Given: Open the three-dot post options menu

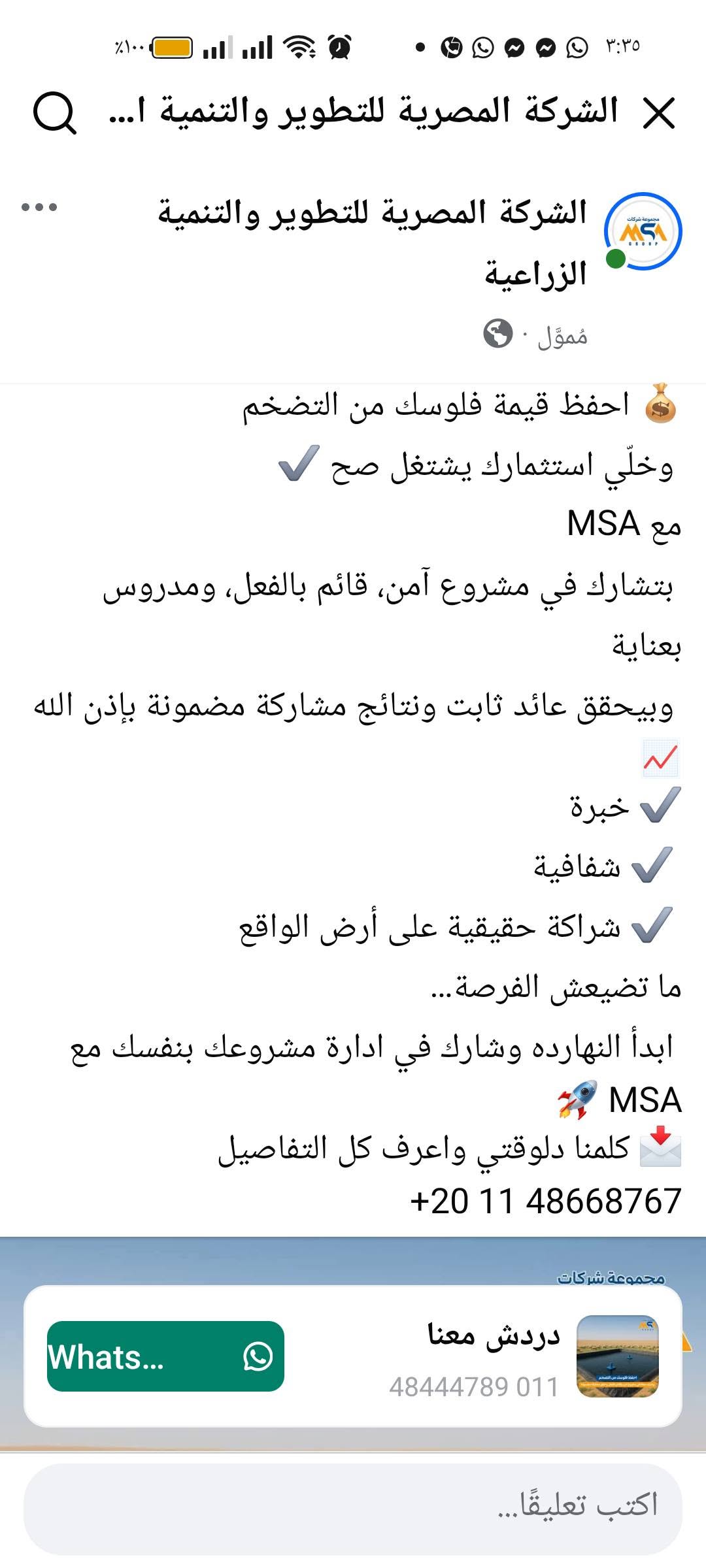Looking at the screenshot, I should coord(39,207).
